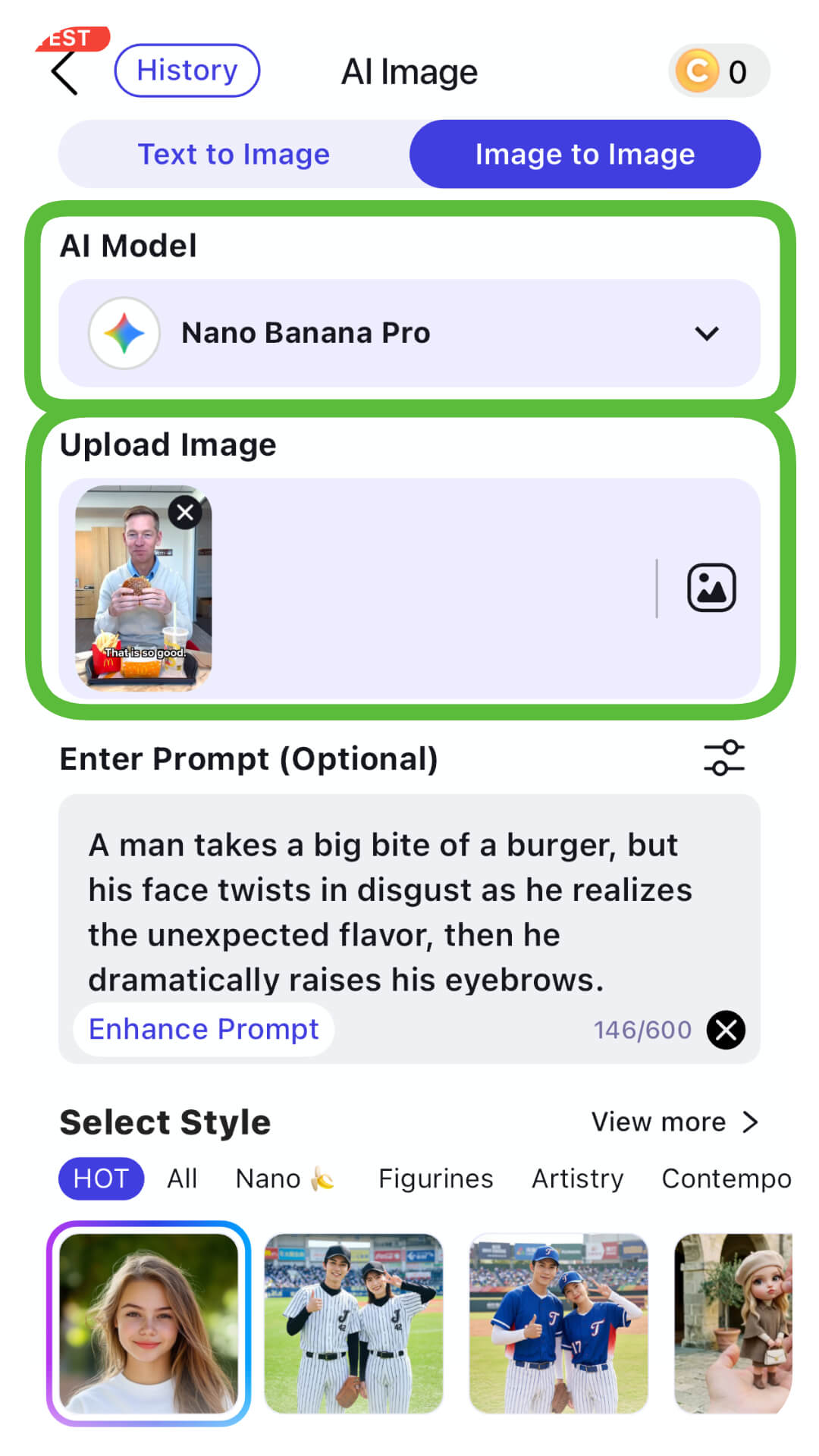
Task: Open the uploaded image thumbnail
Action: pyautogui.click(x=136, y=599)
